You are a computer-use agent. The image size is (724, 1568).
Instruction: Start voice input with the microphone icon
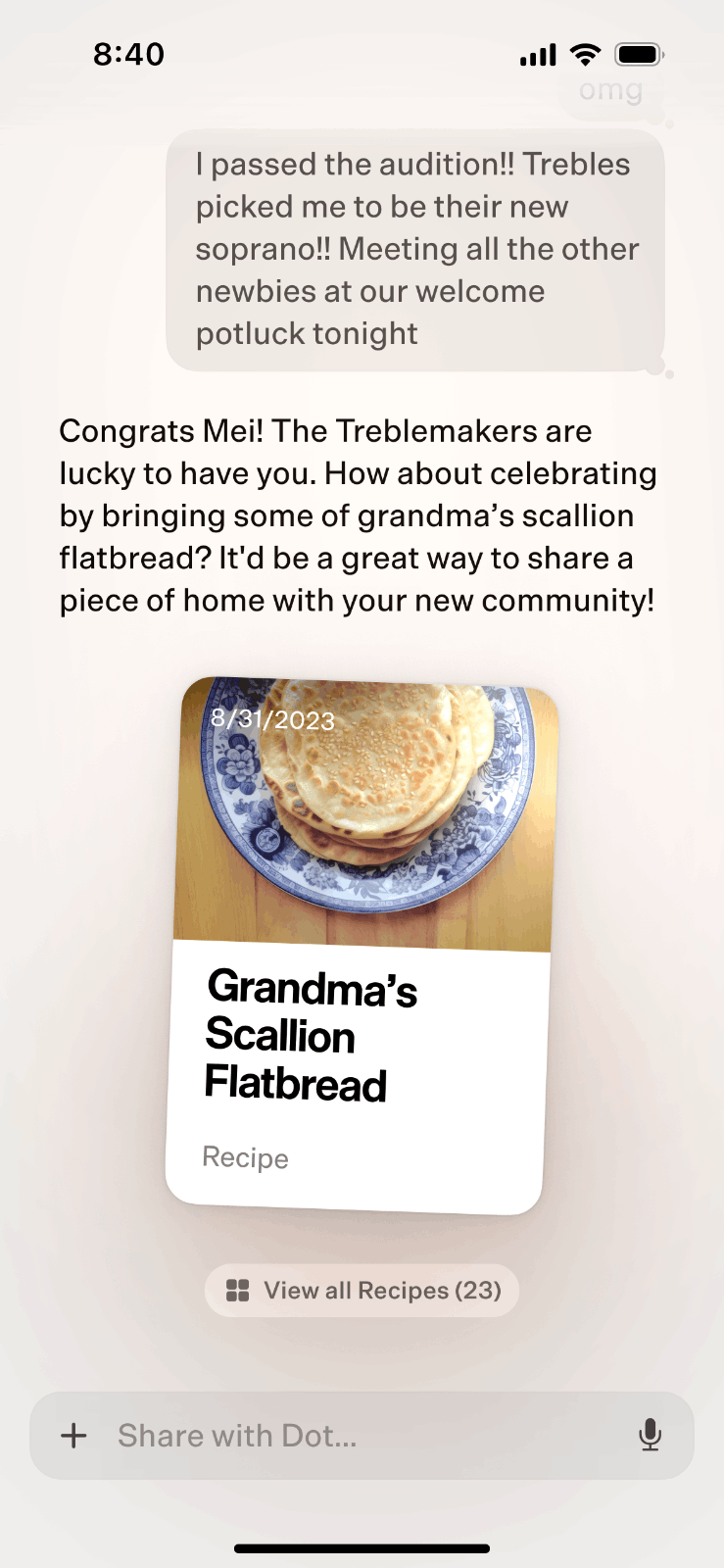(650, 1436)
